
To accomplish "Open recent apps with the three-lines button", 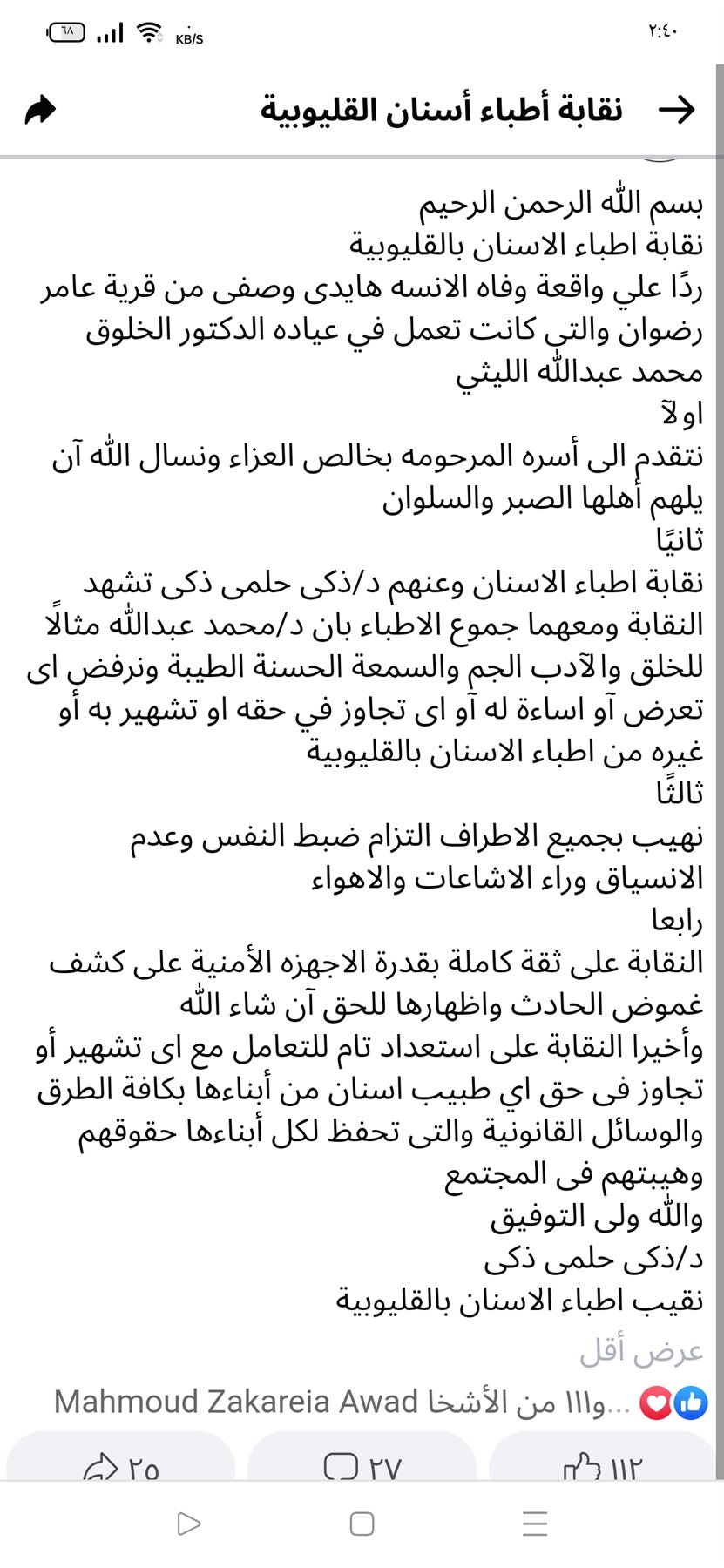I will click(x=534, y=1524).
